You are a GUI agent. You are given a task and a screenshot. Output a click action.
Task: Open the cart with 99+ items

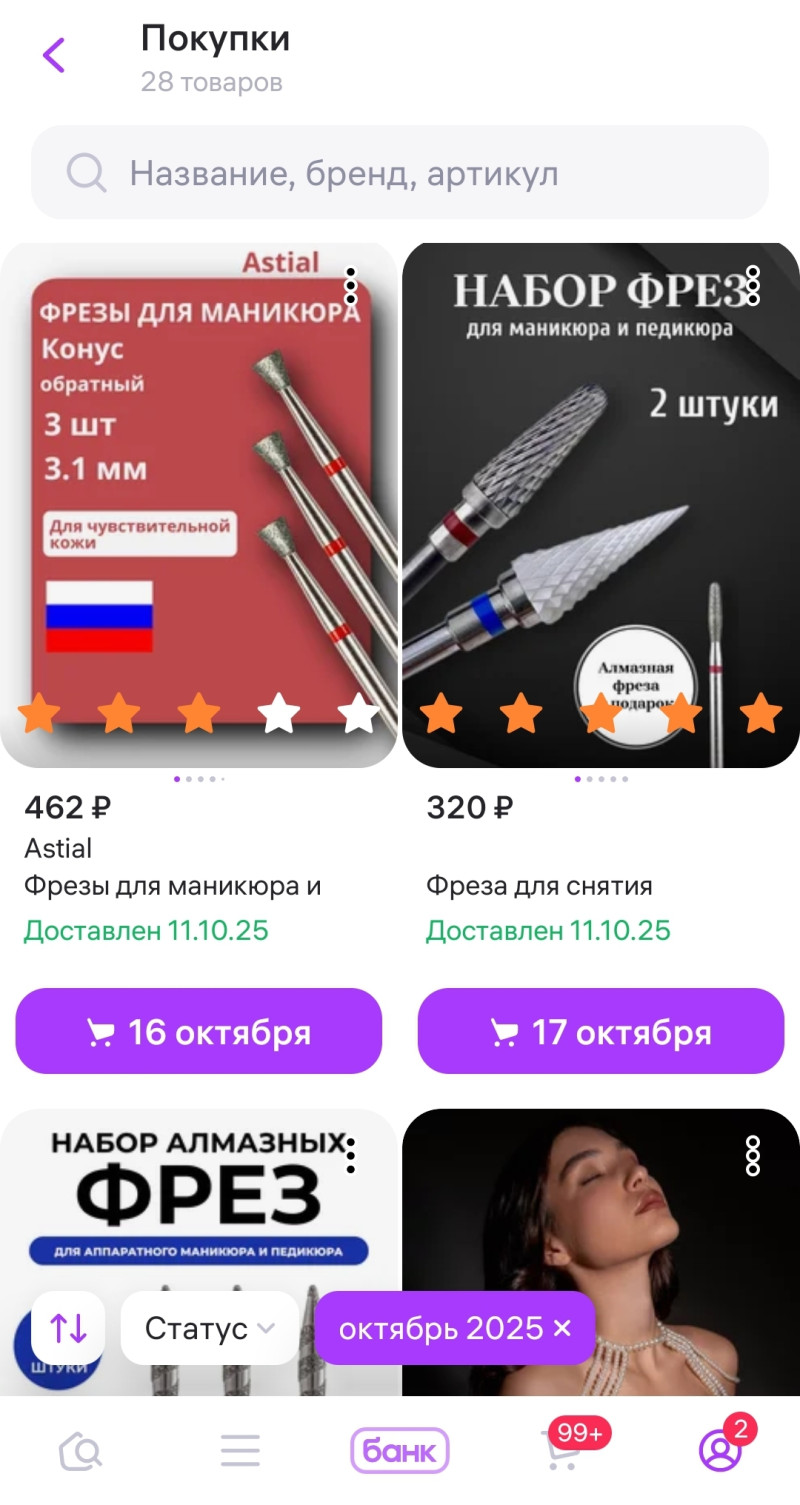click(x=562, y=1450)
